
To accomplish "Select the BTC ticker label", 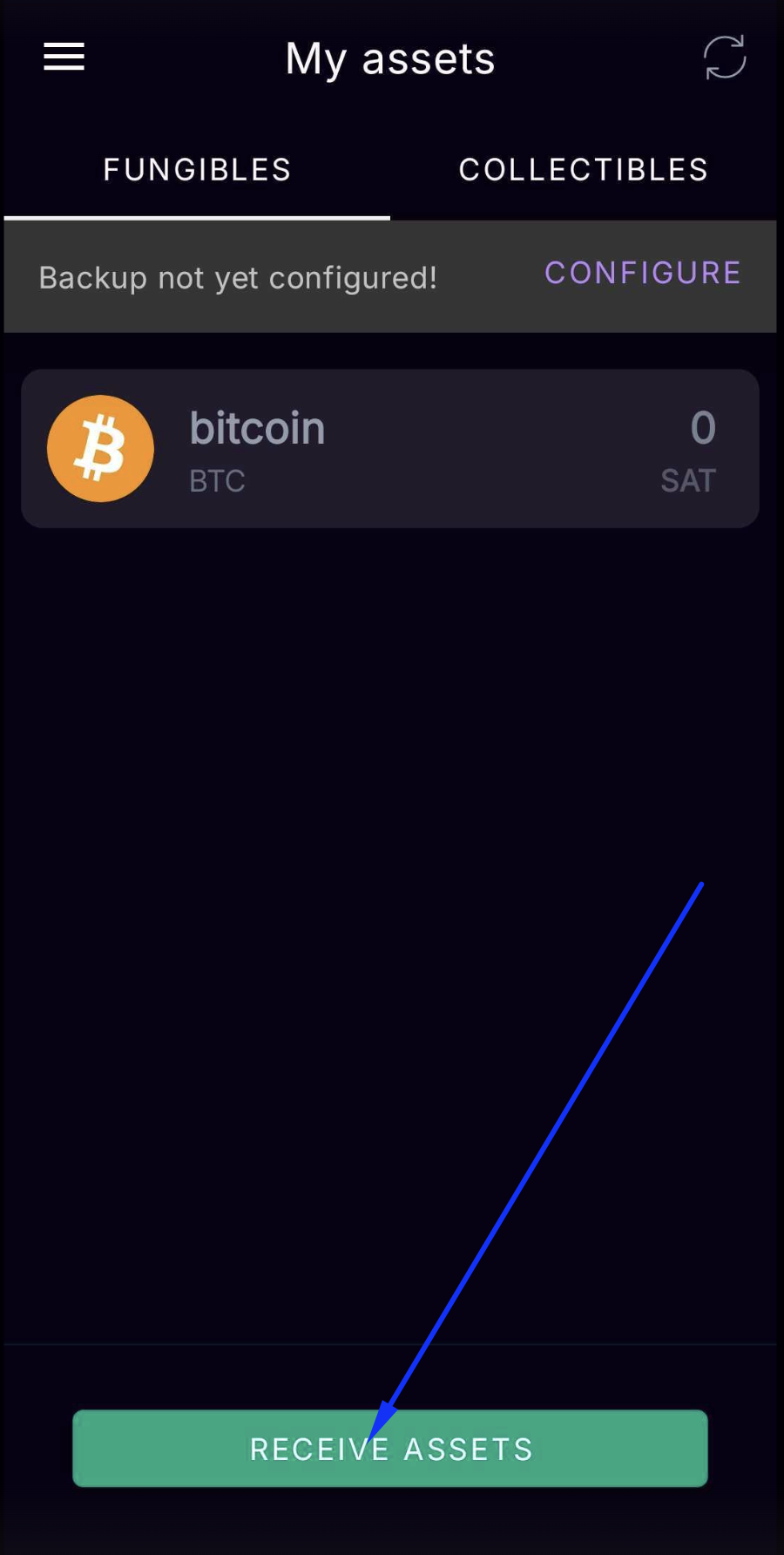I will 216,480.
